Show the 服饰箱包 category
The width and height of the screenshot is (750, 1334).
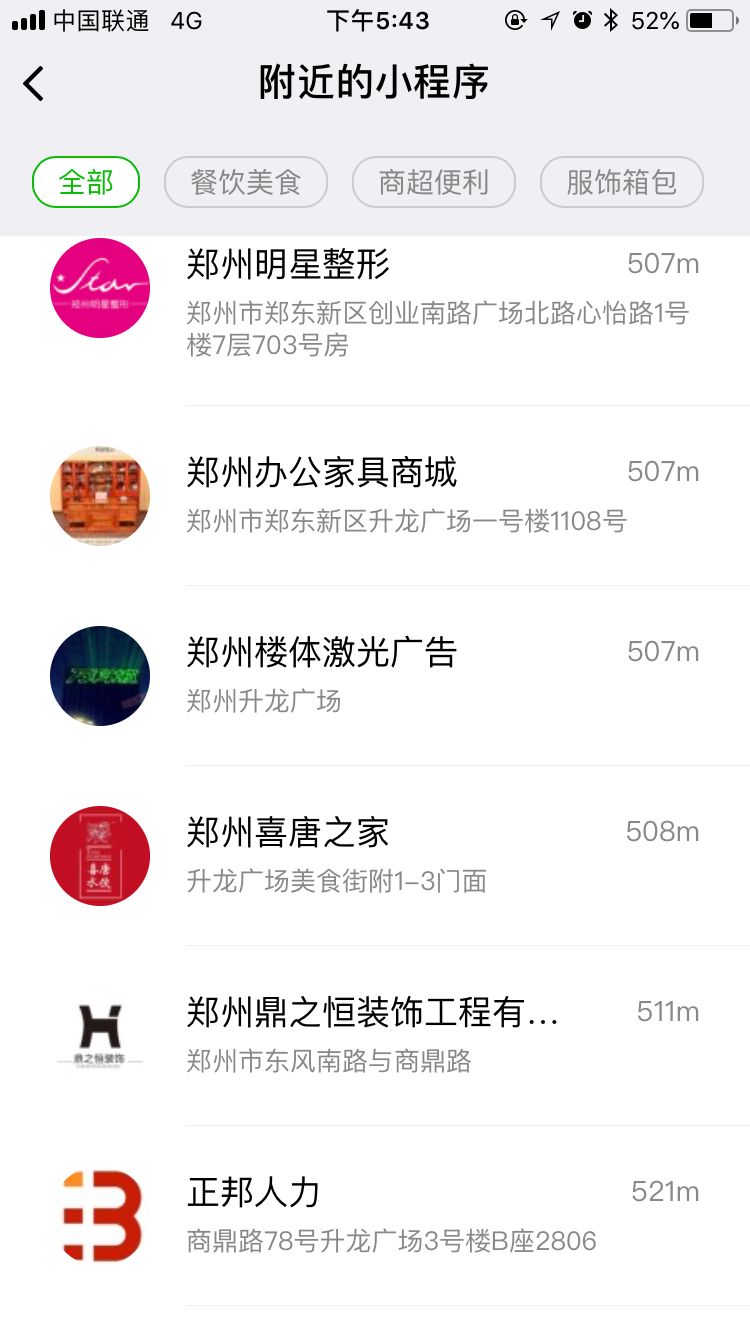(622, 182)
